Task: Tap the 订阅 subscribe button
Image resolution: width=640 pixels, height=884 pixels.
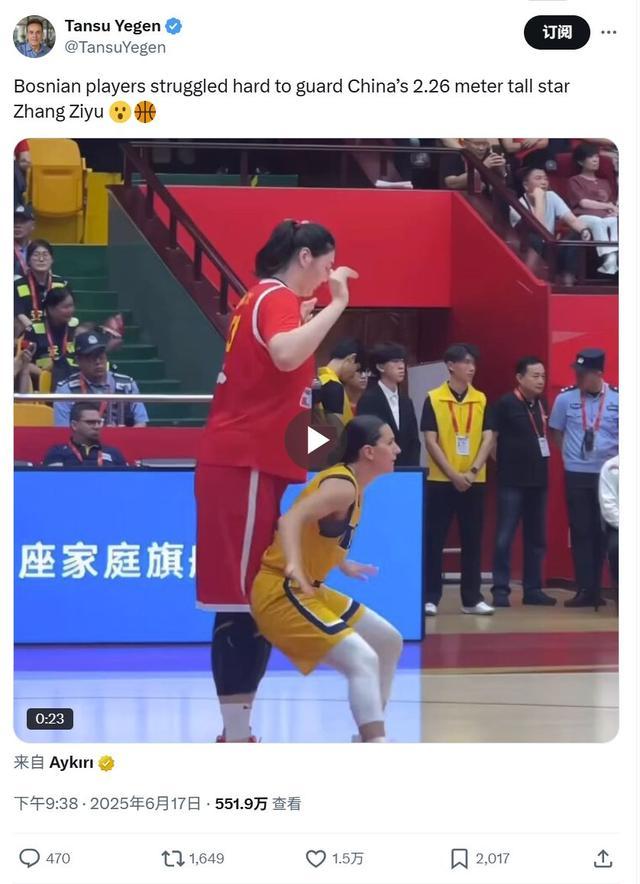Action: point(557,32)
